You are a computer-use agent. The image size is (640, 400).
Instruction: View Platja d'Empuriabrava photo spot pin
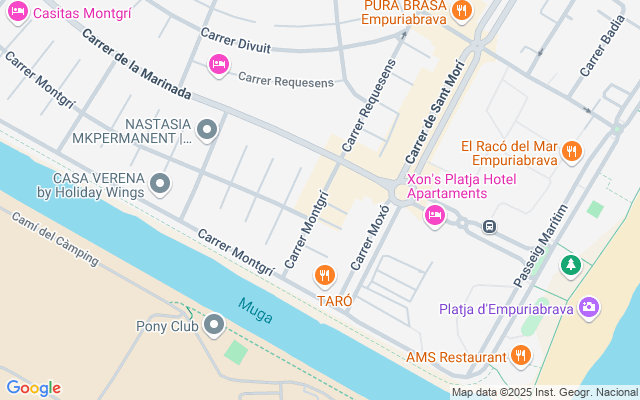(590, 306)
